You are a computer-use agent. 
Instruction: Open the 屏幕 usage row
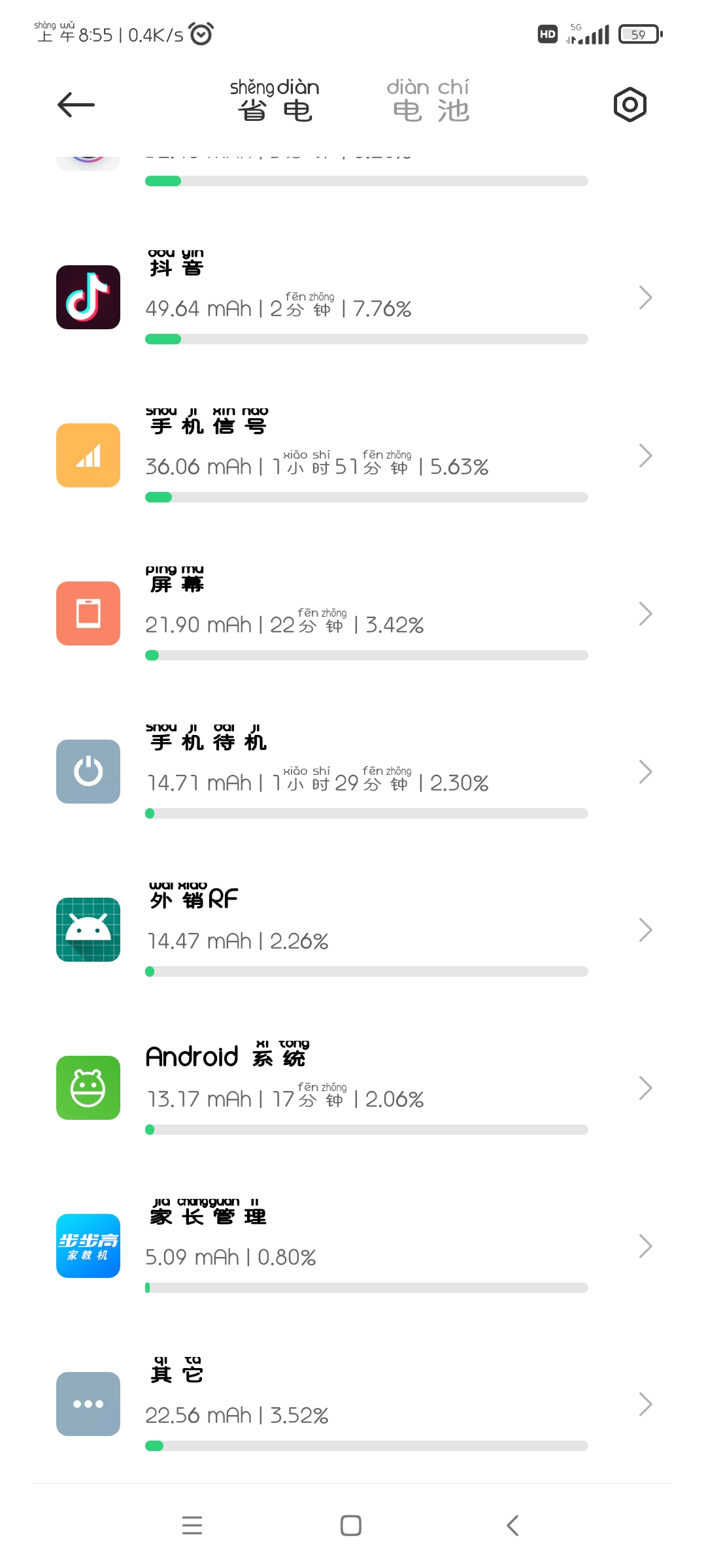[353, 614]
